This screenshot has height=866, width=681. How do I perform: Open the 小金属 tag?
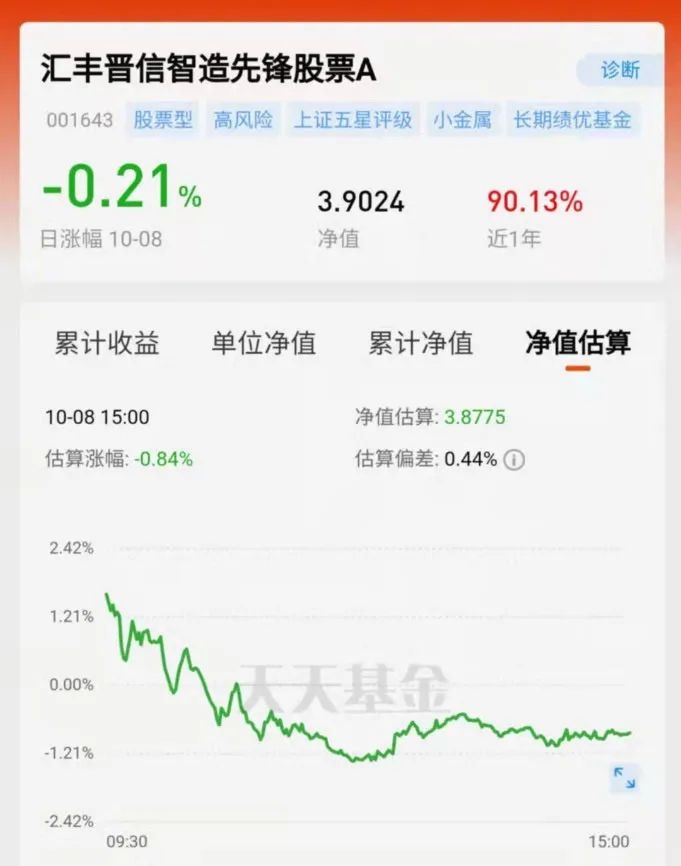[462, 120]
